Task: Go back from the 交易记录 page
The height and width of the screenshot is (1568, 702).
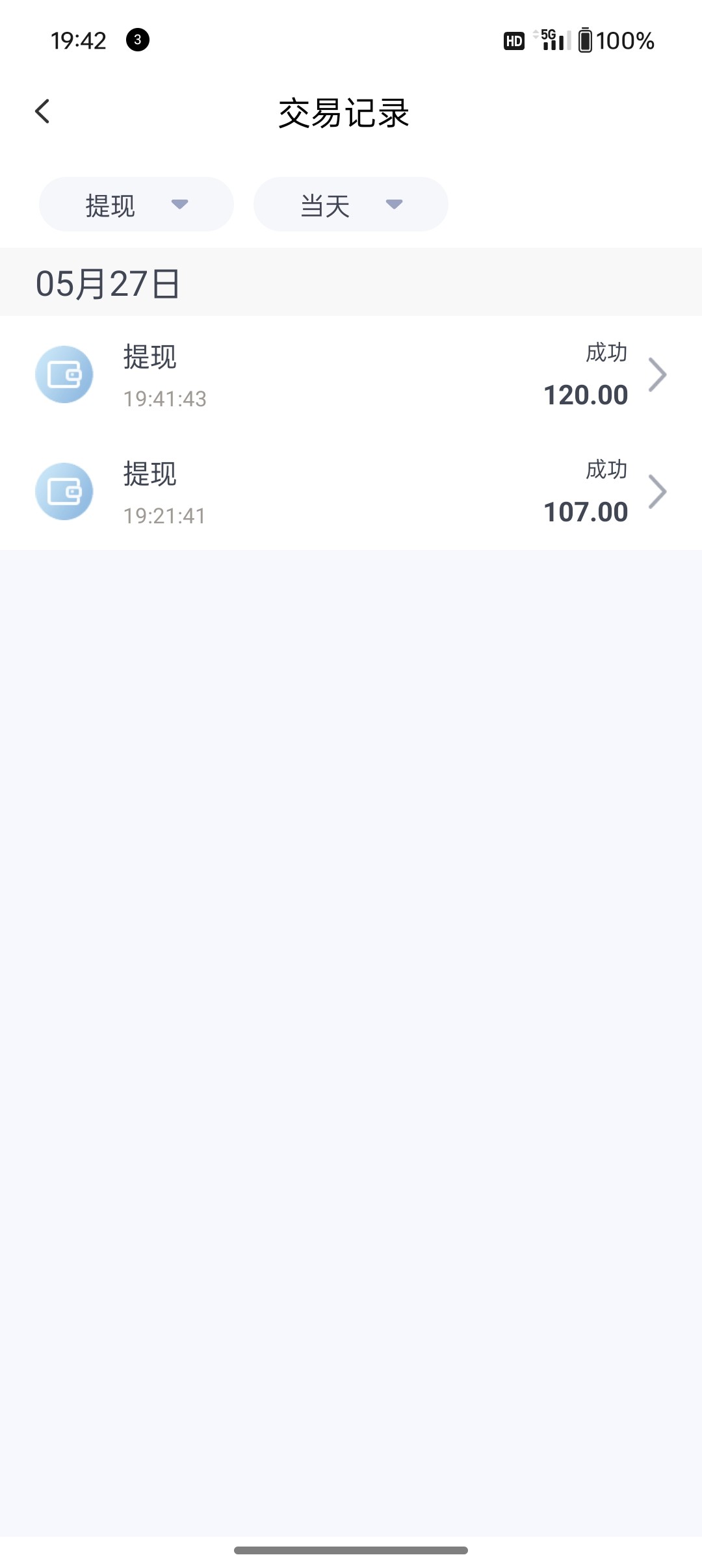Action: tap(43, 112)
